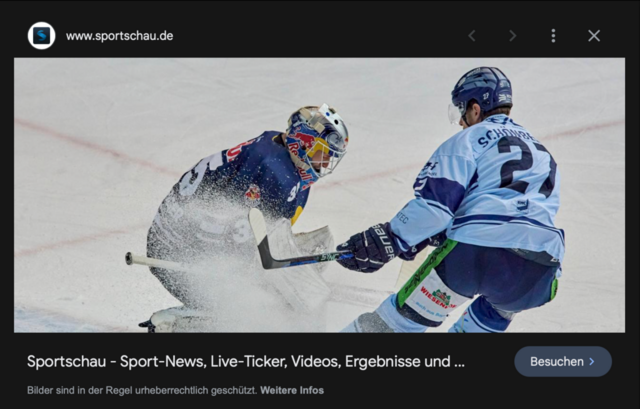Screen dimensions: 640x409
Task: Open the hockey image in full view
Action: click(319, 195)
